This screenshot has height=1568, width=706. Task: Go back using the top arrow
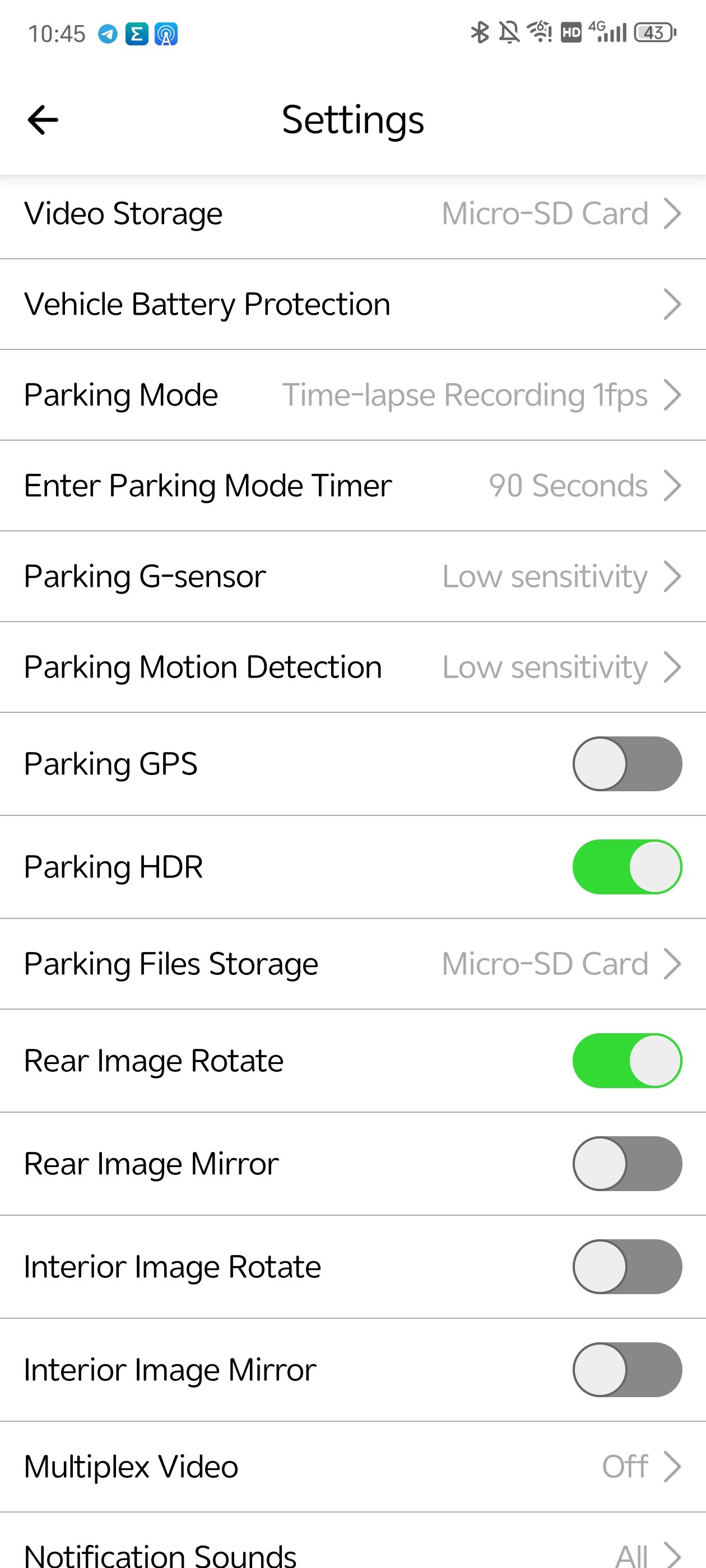(43, 119)
